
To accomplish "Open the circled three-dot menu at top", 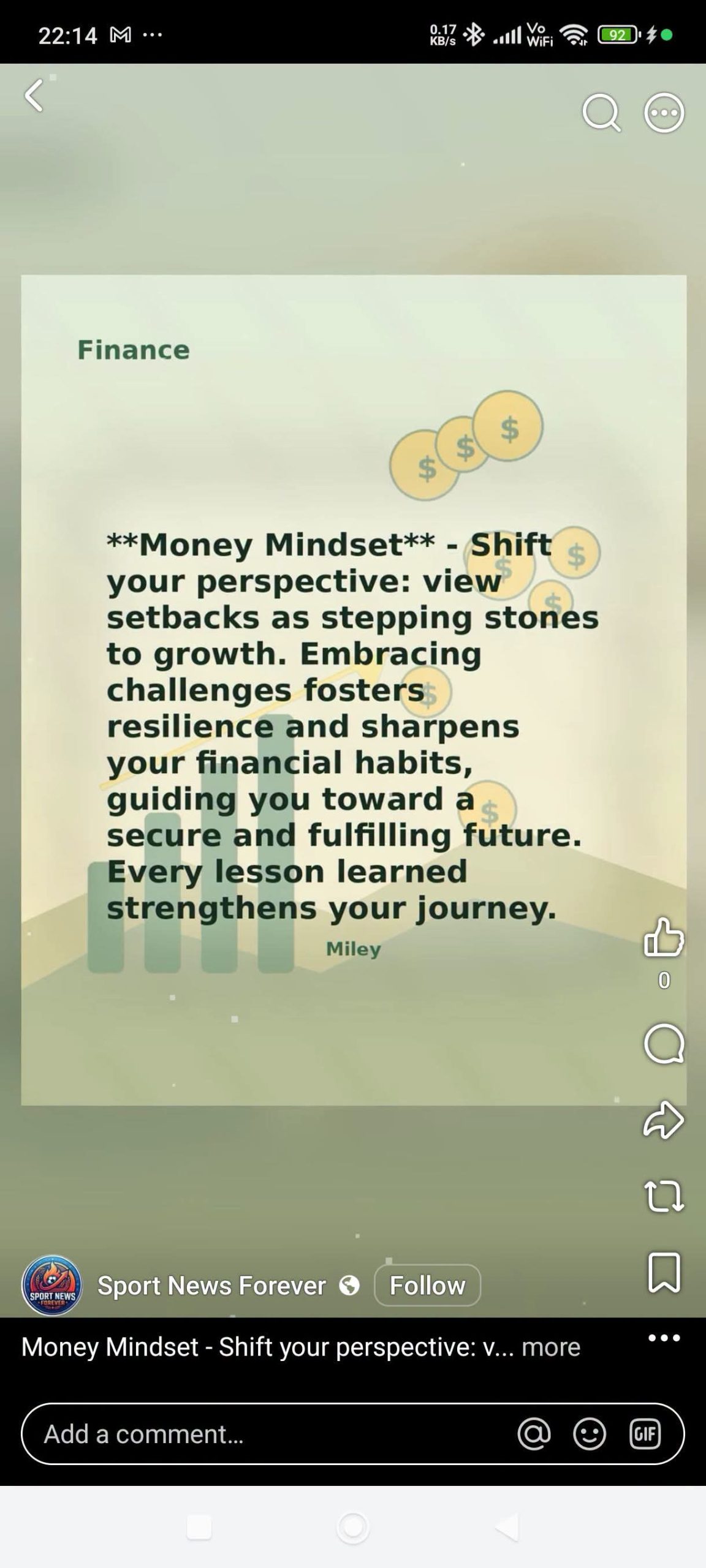I will (664, 113).
